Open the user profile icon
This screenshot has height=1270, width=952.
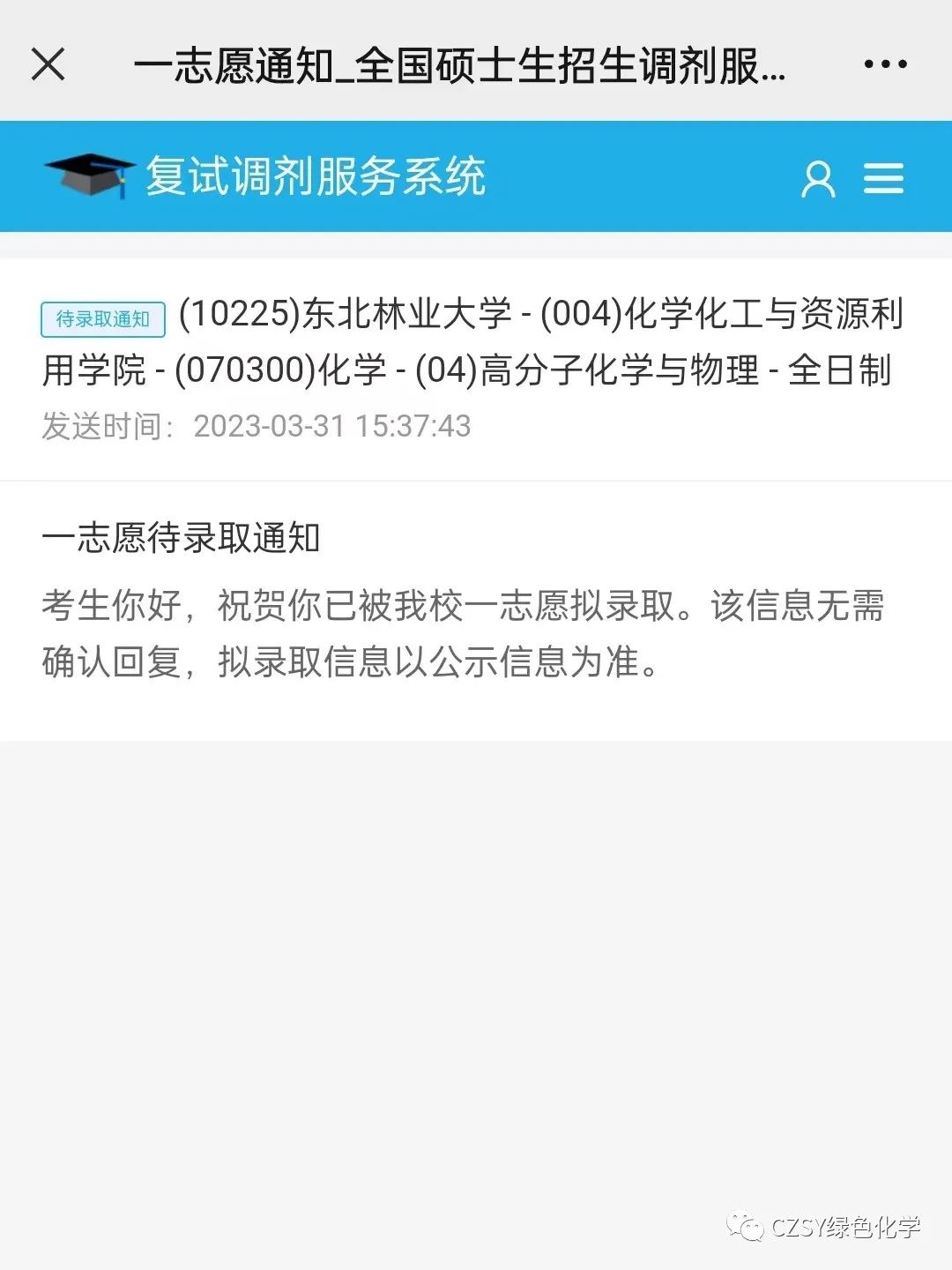point(818,178)
